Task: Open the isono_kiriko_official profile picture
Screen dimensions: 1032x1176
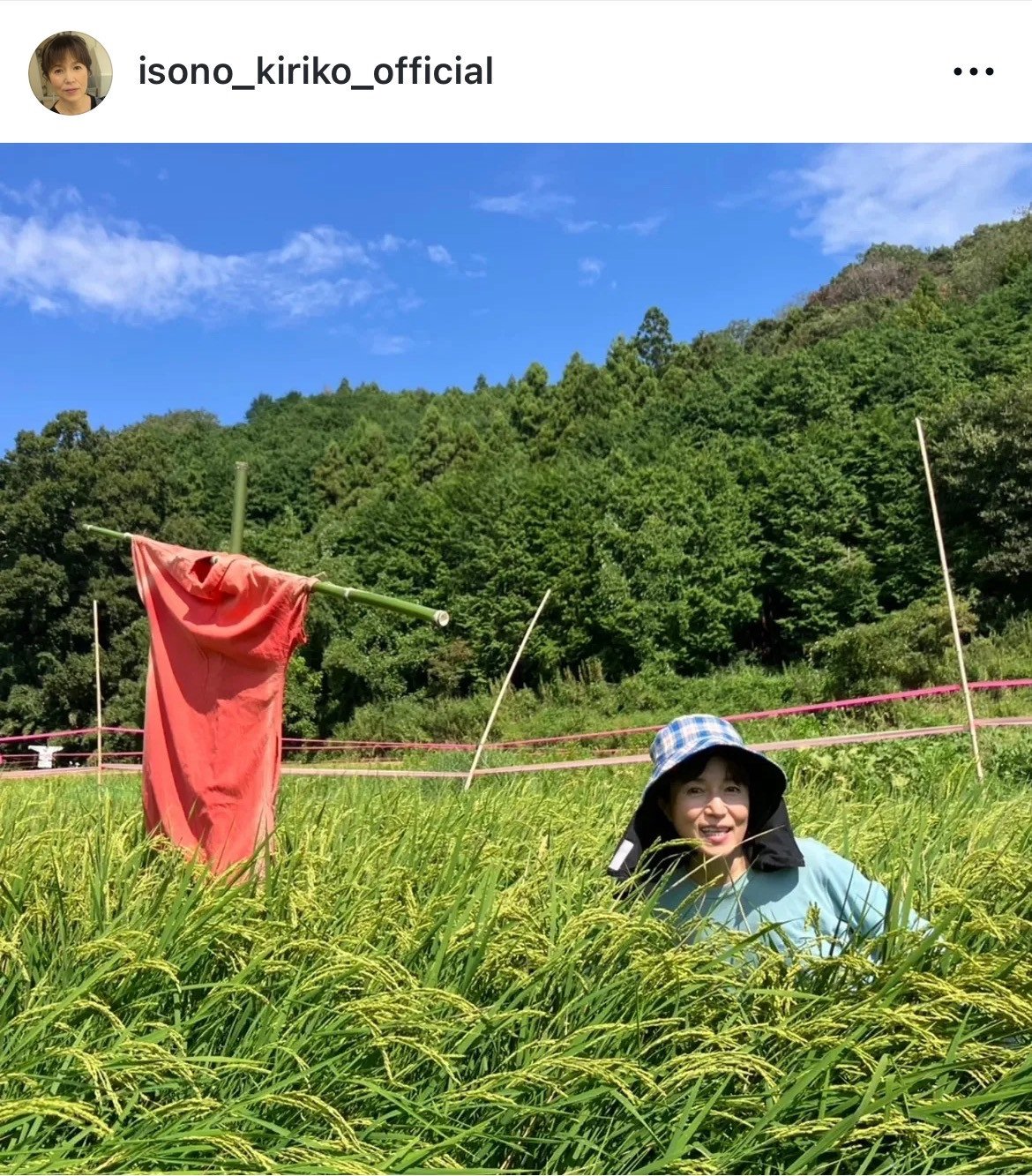Action: 71,72
